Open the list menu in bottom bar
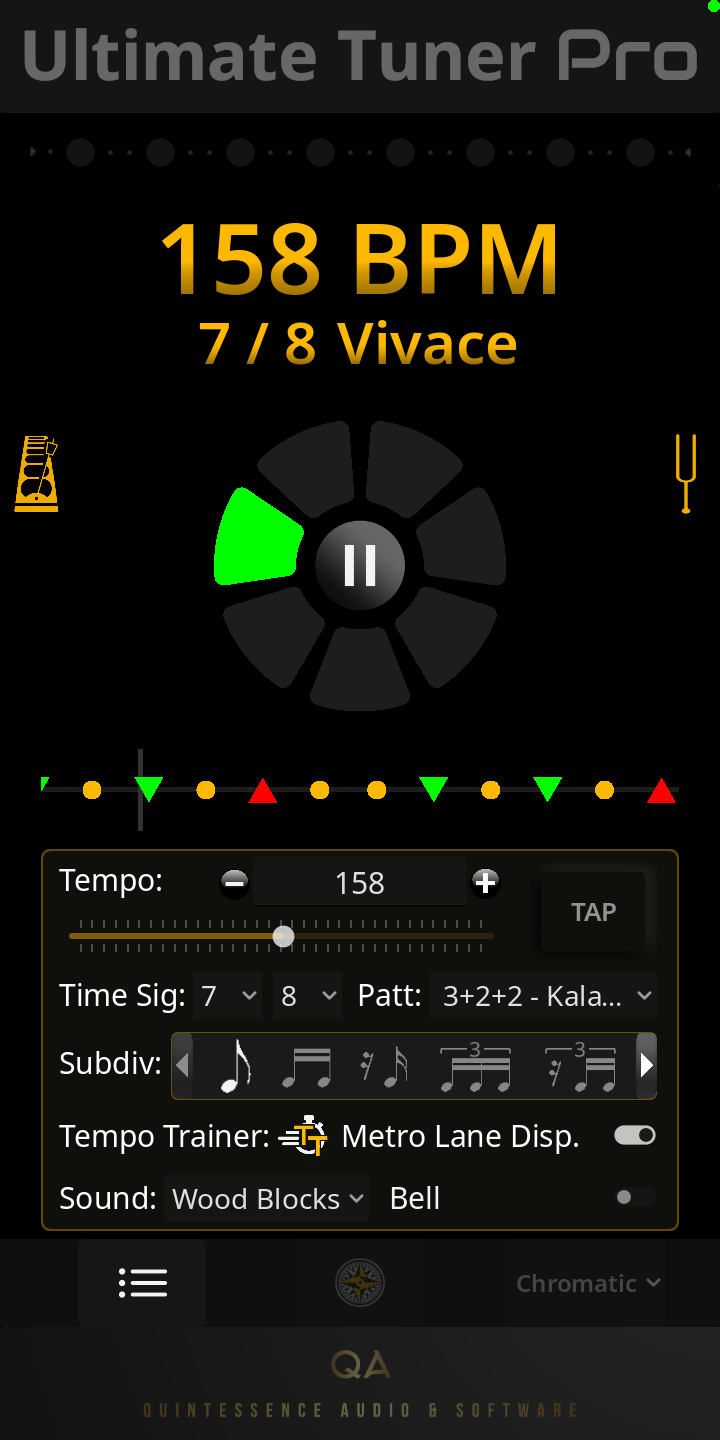The image size is (720, 1440). pyautogui.click(x=142, y=1281)
